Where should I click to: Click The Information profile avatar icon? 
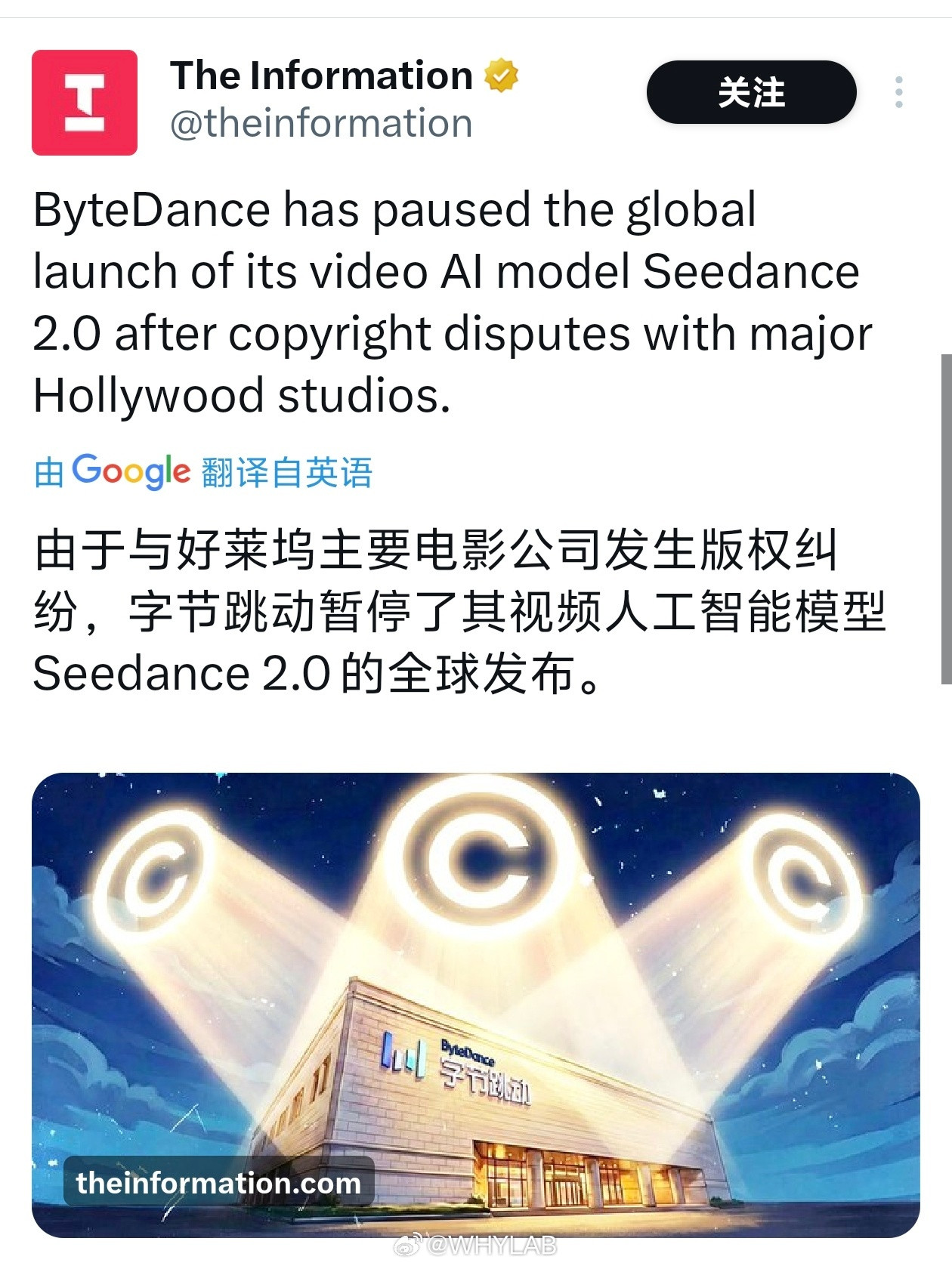(85, 102)
